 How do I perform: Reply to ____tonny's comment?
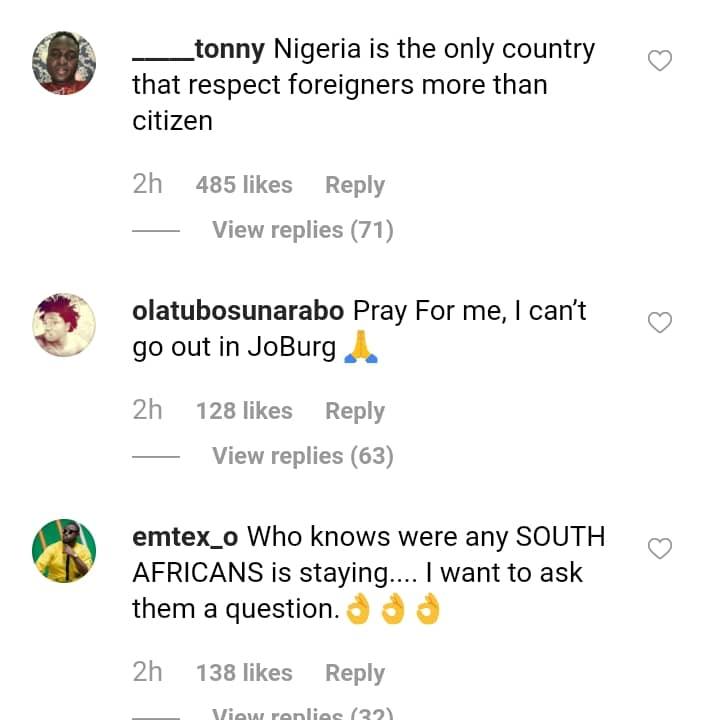354,185
